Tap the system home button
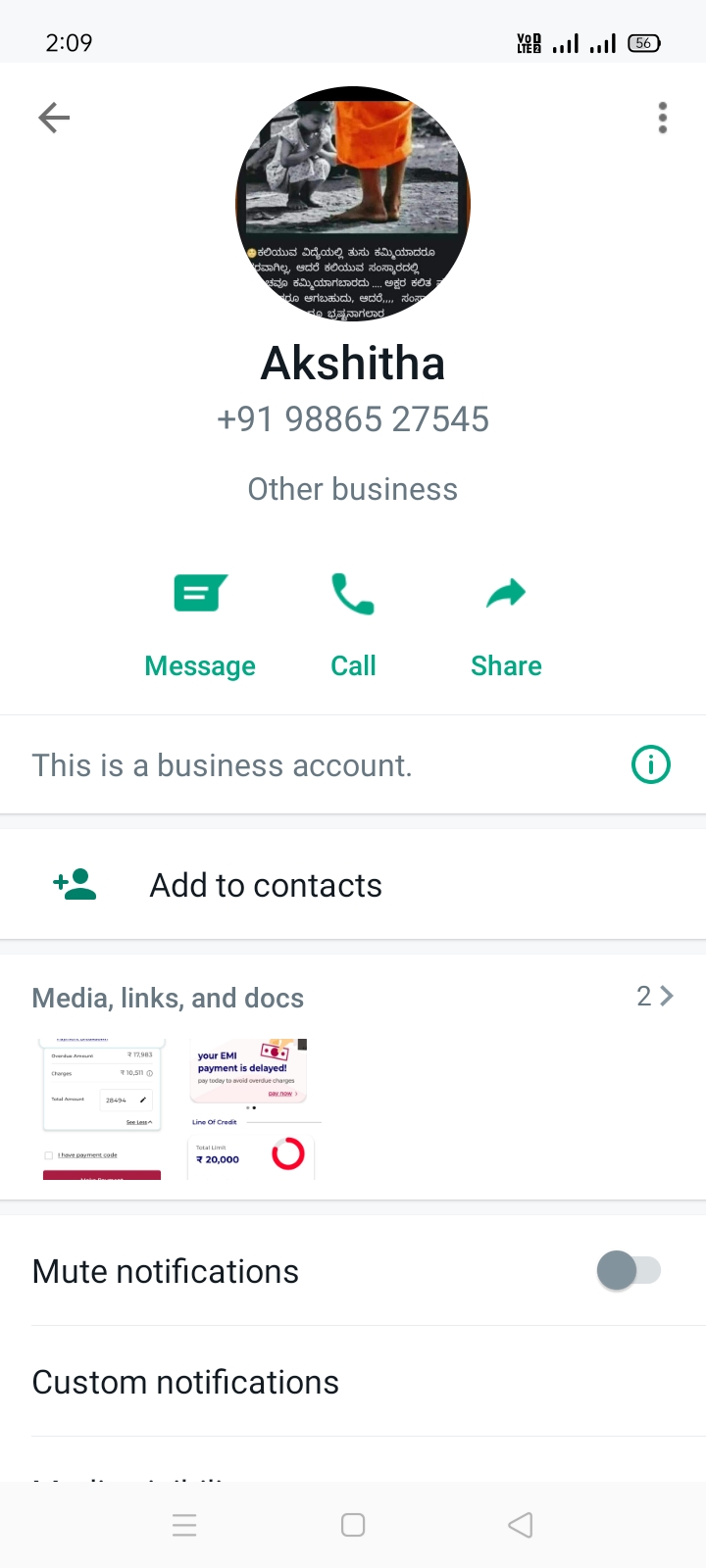Image resolution: width=706 pixels, height=1568 pixels. click(x=353, y=1525)
